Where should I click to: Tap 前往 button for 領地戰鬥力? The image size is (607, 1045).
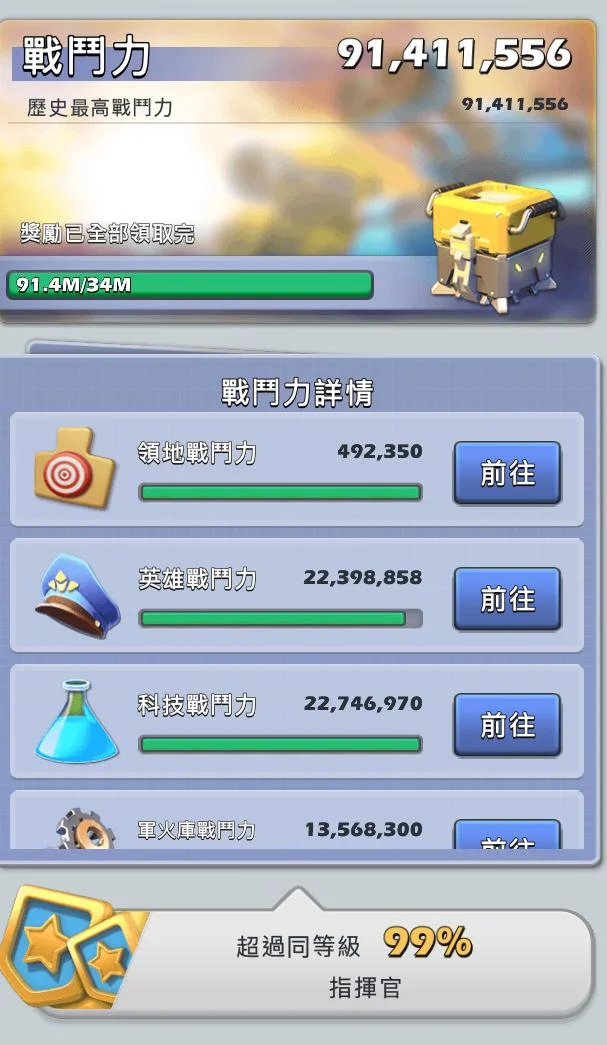pos(507,473)
